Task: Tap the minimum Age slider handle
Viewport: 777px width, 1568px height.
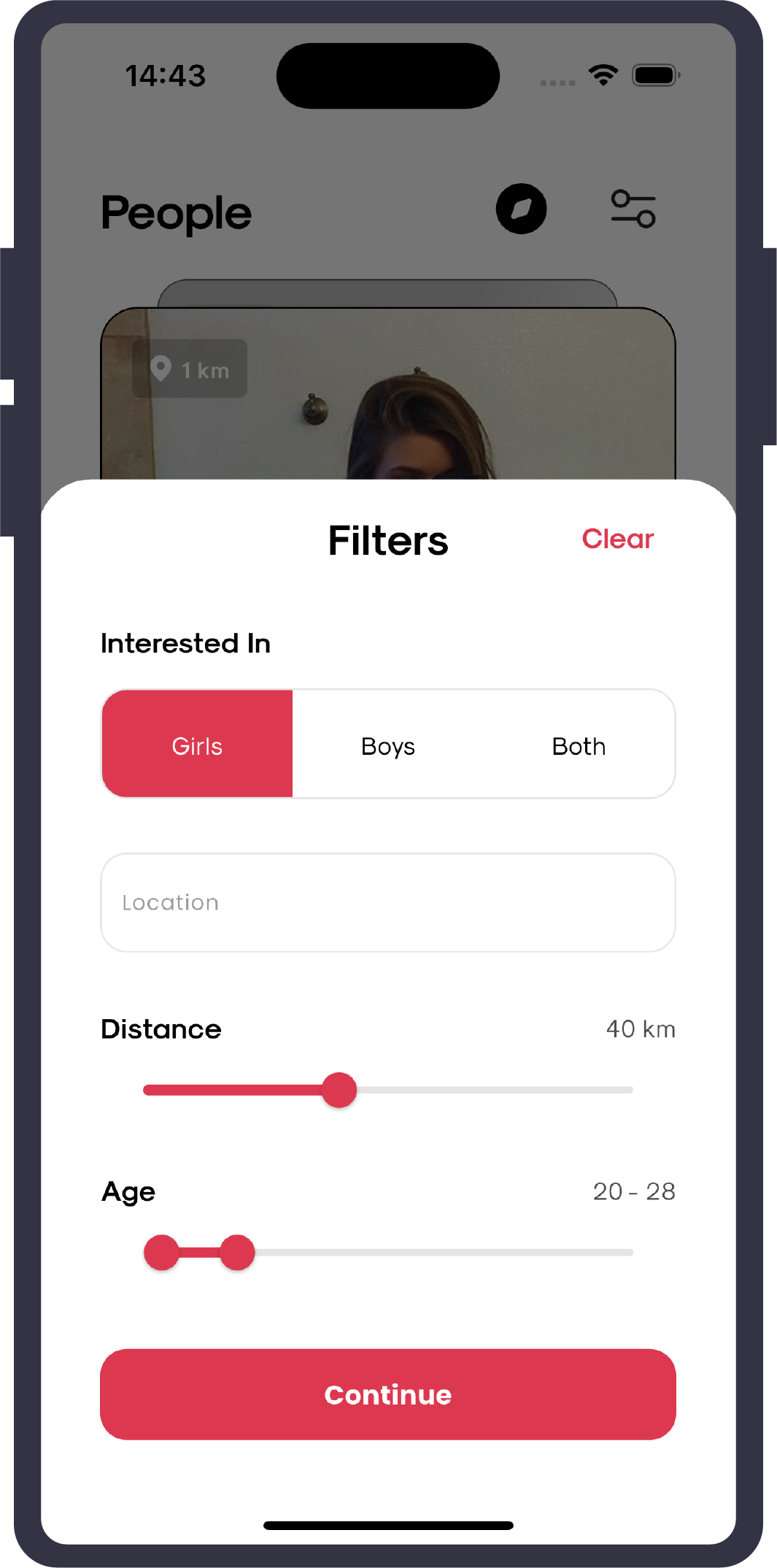Action: (161, 1253)
